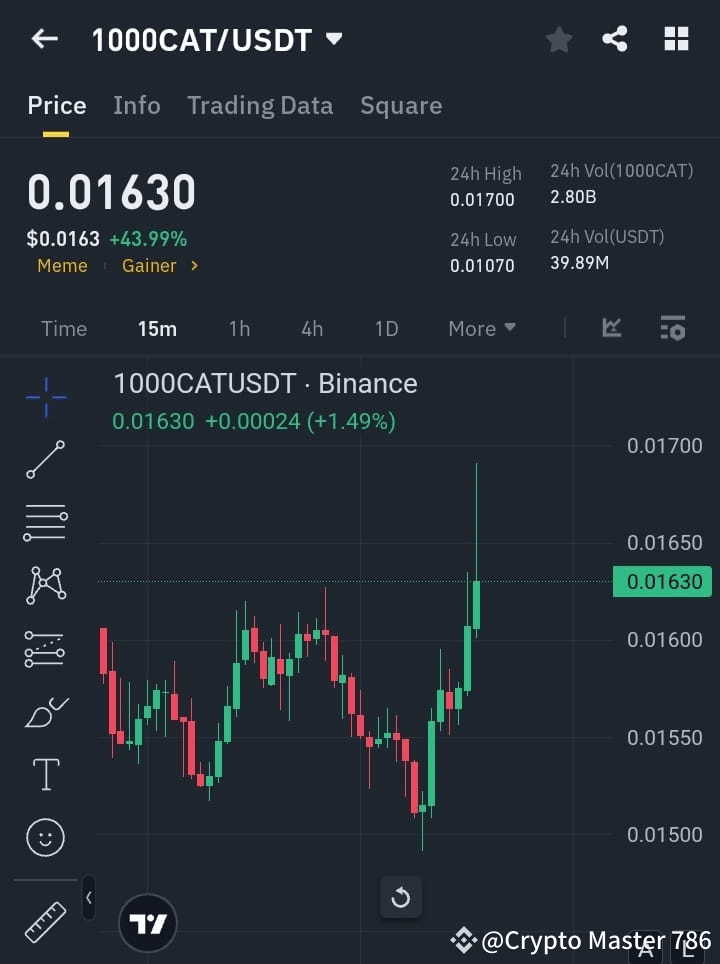Screen dimensions: 720x964
Task: Switch to the Trading Data tab
Action: coord(260,105)
